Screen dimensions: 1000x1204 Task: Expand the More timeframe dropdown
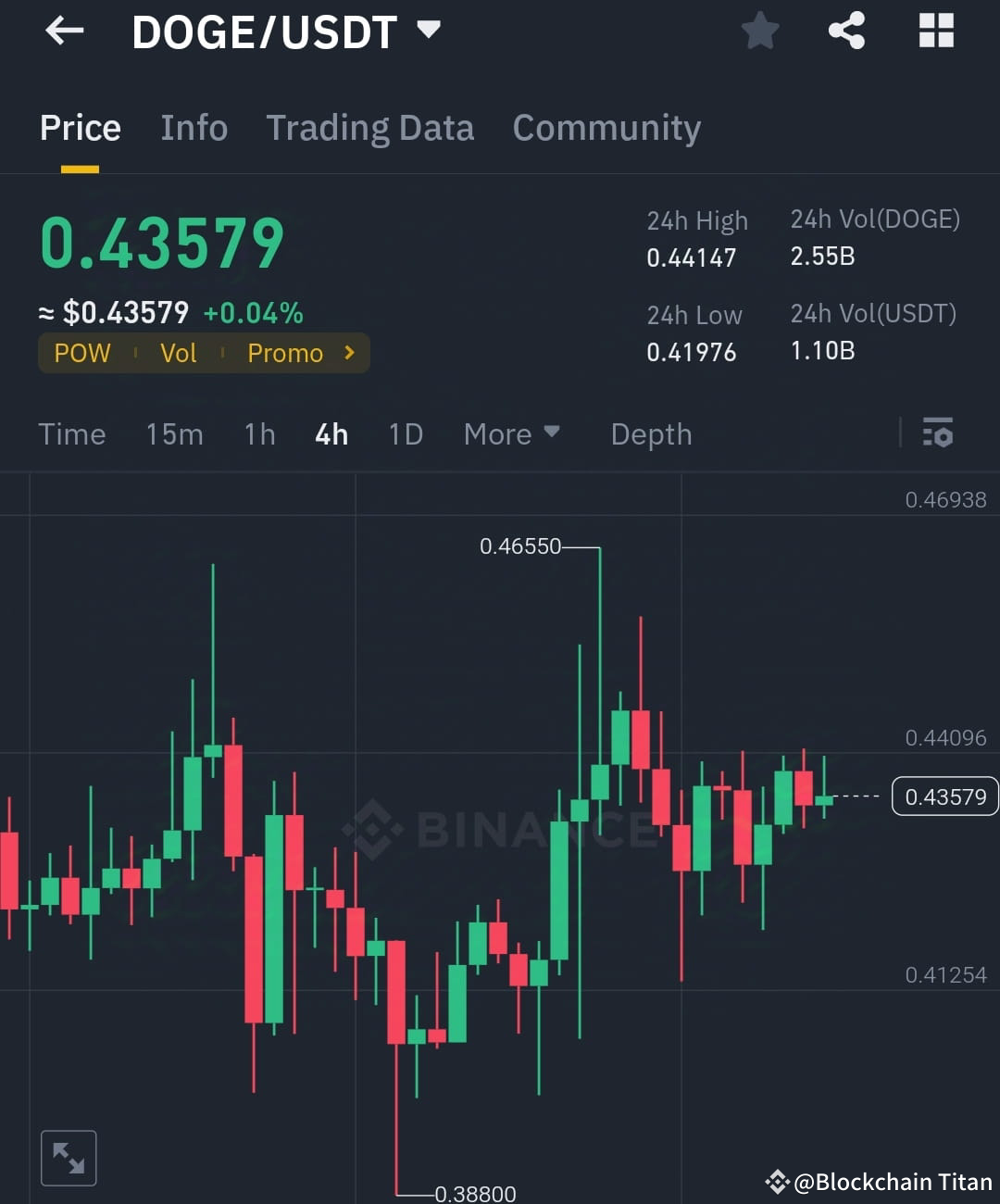coord(511,433)
